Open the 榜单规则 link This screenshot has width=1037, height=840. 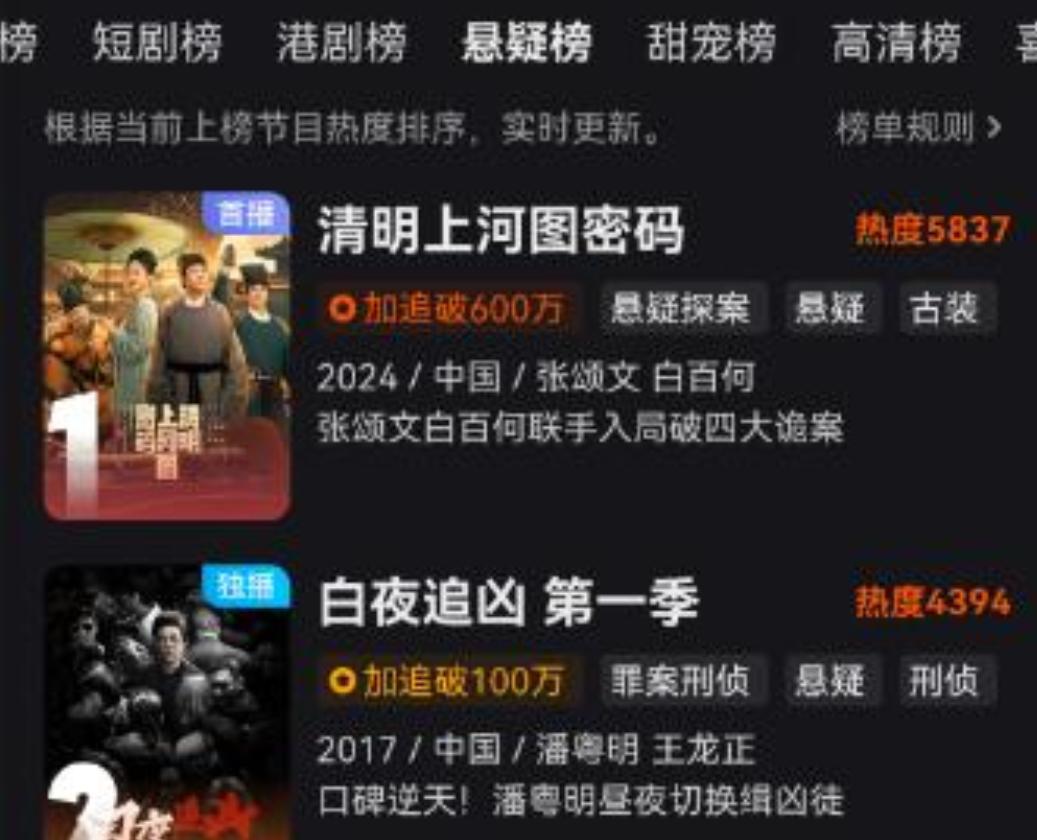pos(918,128)
